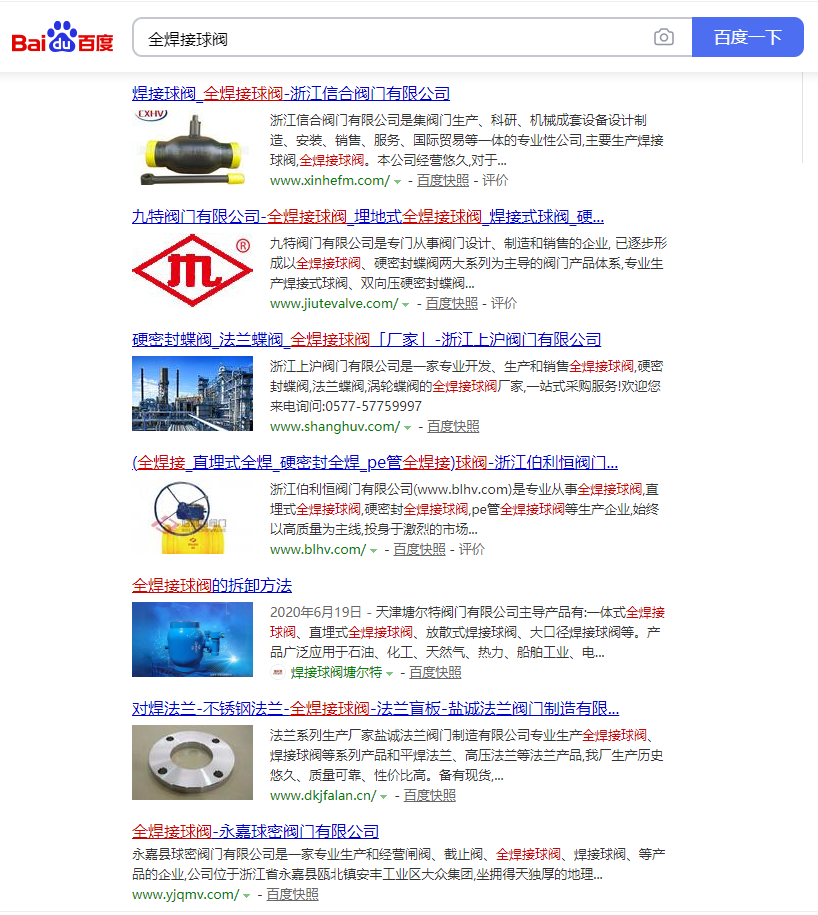The height and width of the screenshot is (915, 818).
Task: Open the 全焊接球阀的拆卸方法 article
Action: pos(210,585)
